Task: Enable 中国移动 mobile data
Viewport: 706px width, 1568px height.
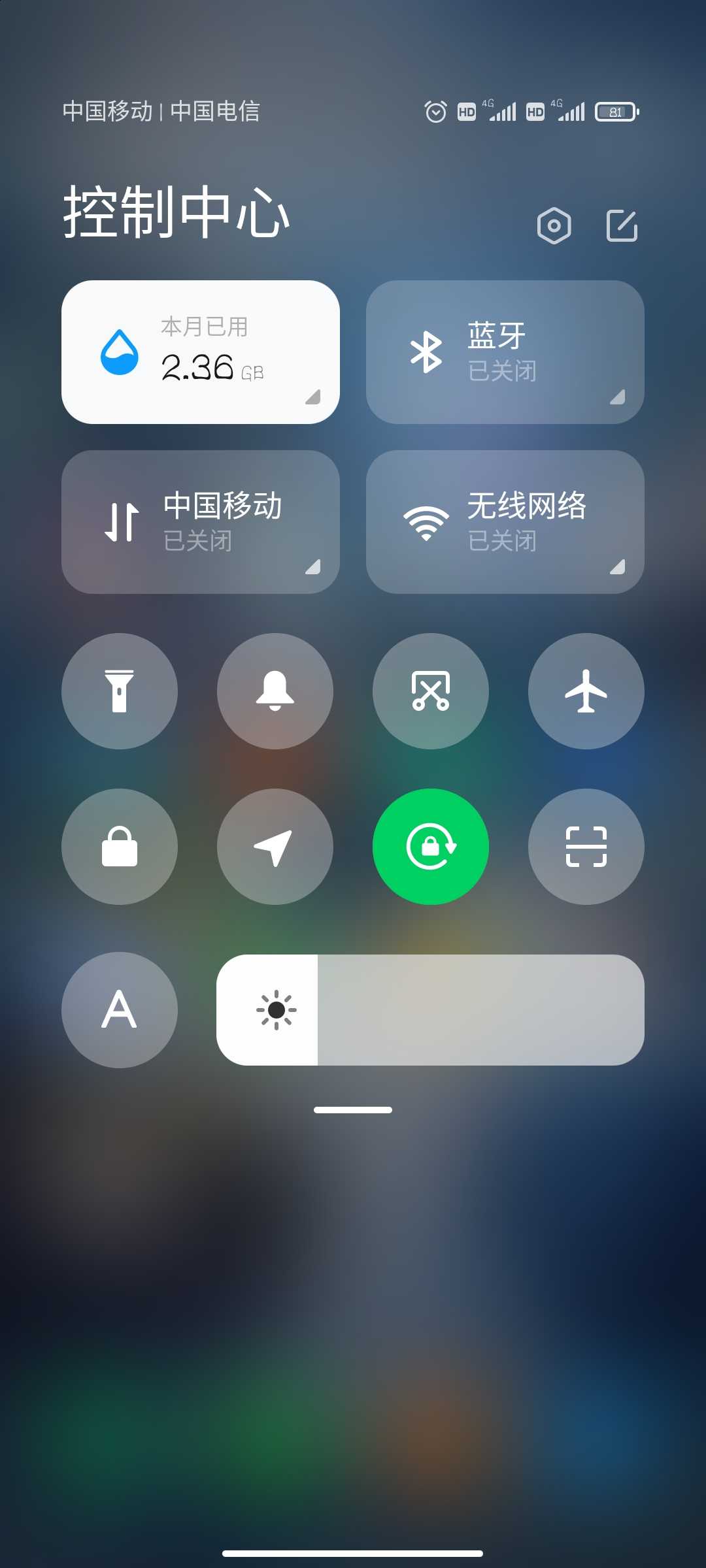Action: pos(201,522)
